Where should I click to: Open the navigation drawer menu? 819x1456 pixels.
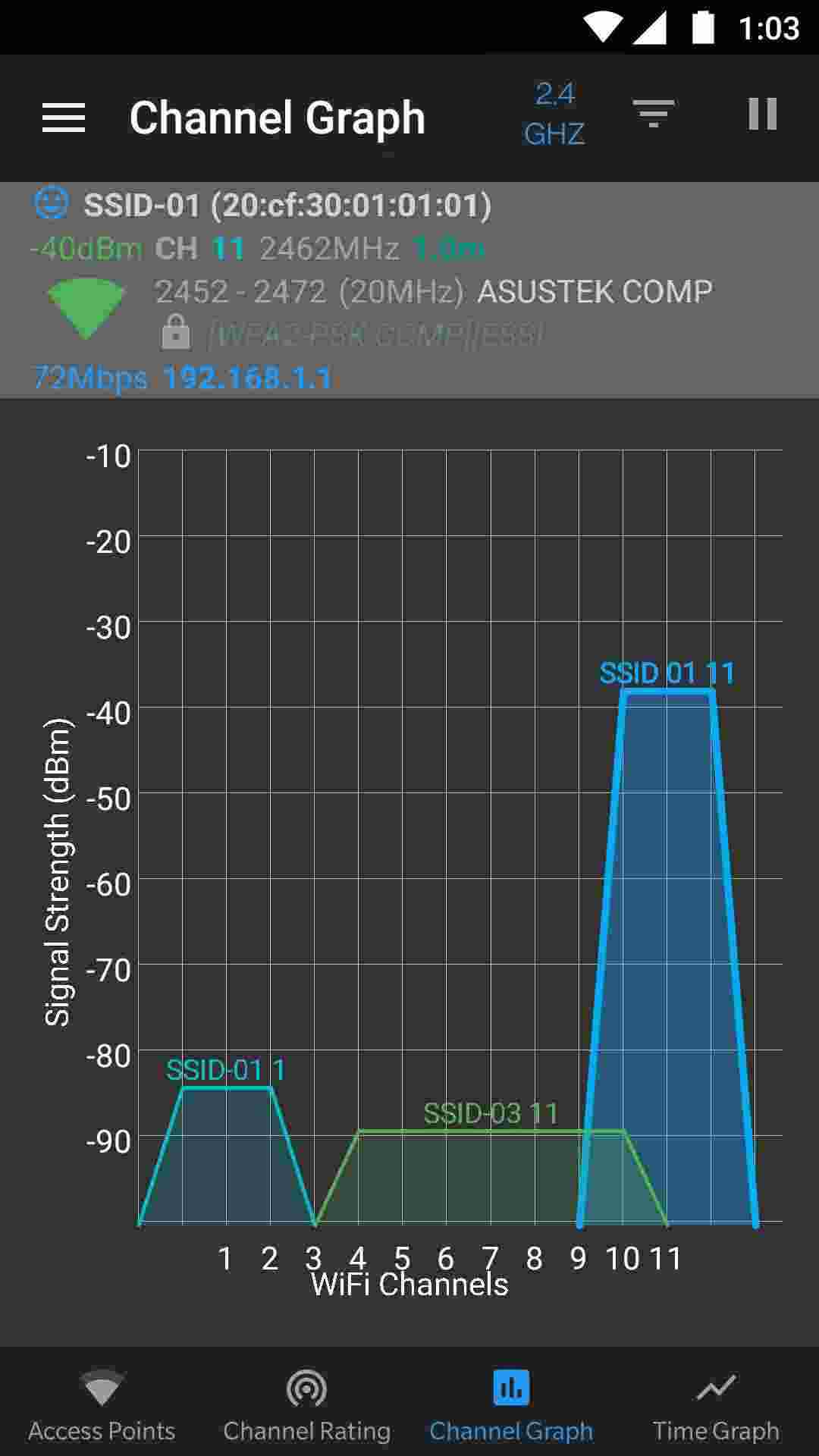click(64, 117)
